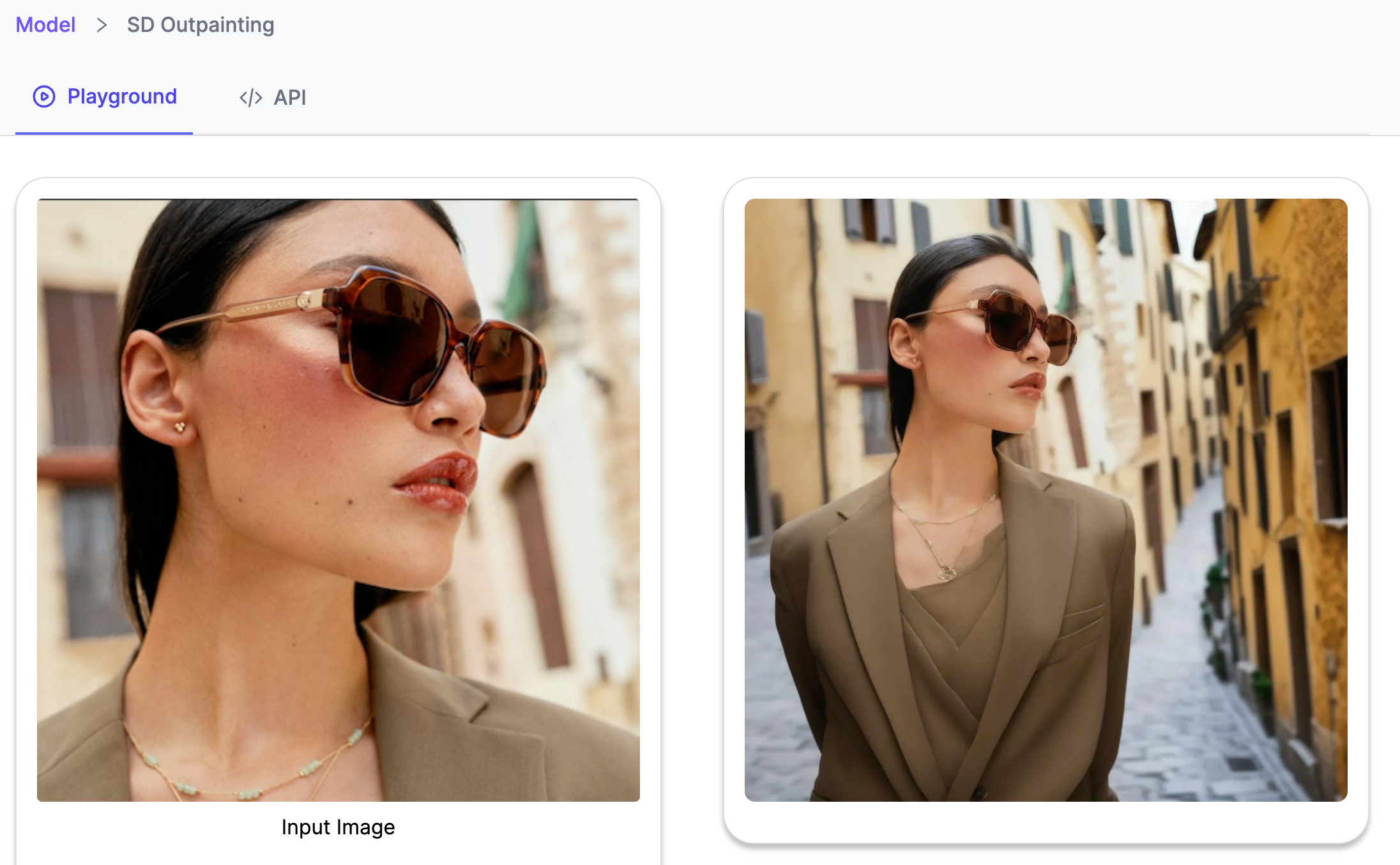Go to the Model breadcrumb link

[x=45, y=25]
